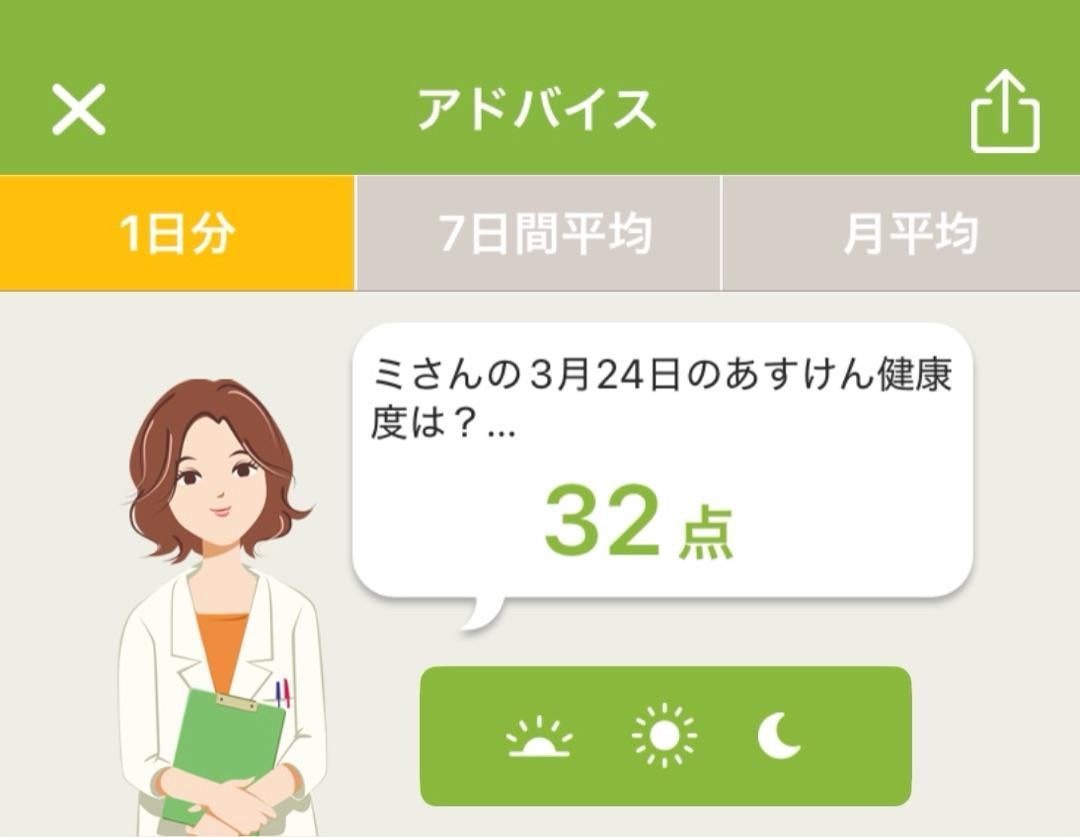Close the アドバイス screen
This screenshot has height=837, width=1080.
[x=79, y=109]
